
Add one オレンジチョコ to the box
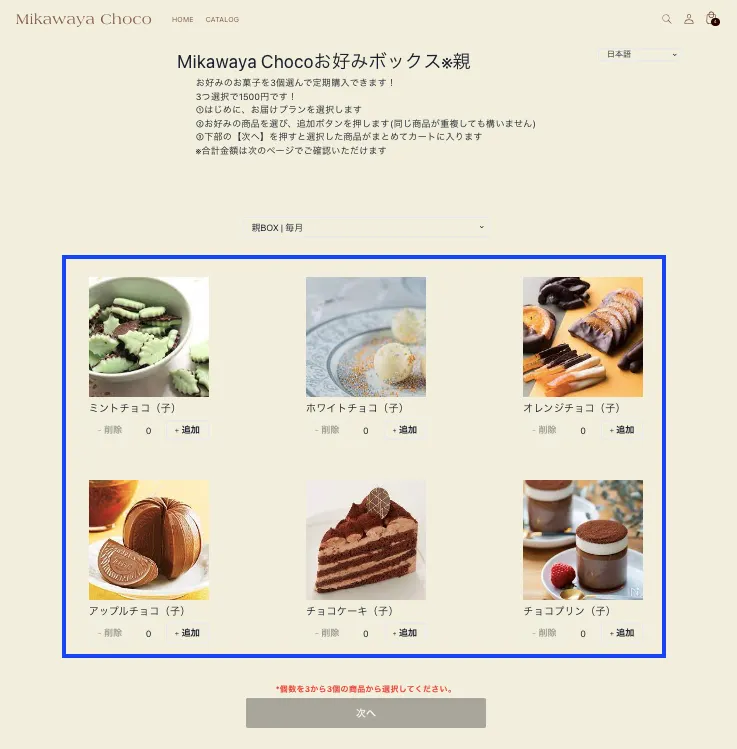[621, 430]
